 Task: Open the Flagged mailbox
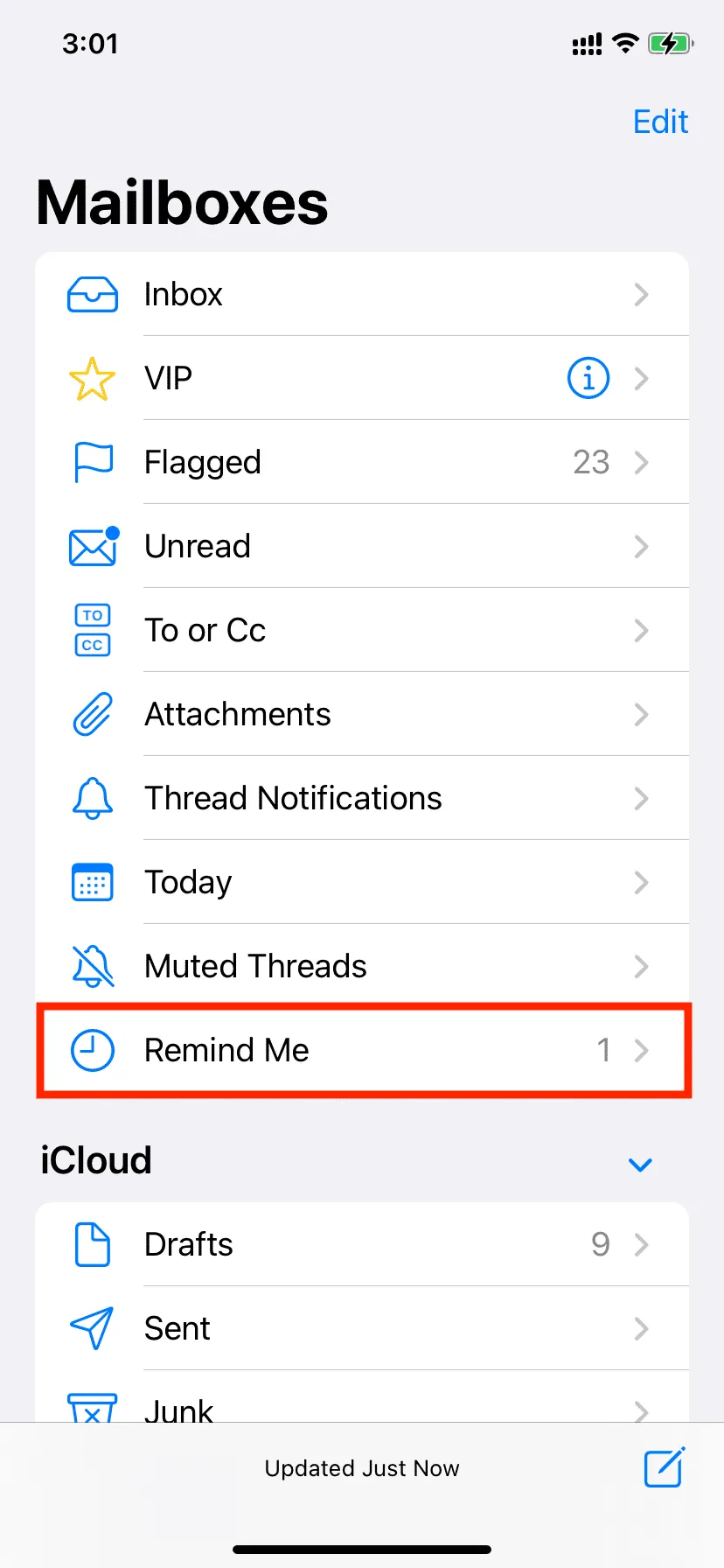[x=362, y=462]
